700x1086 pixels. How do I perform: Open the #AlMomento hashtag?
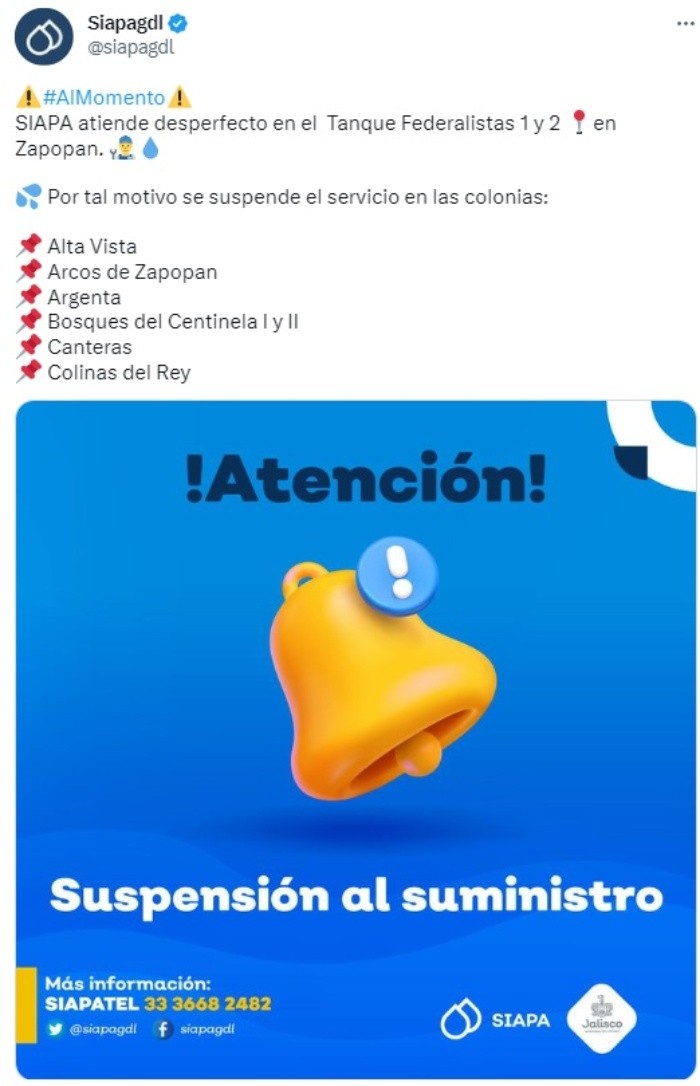point(104,97)
